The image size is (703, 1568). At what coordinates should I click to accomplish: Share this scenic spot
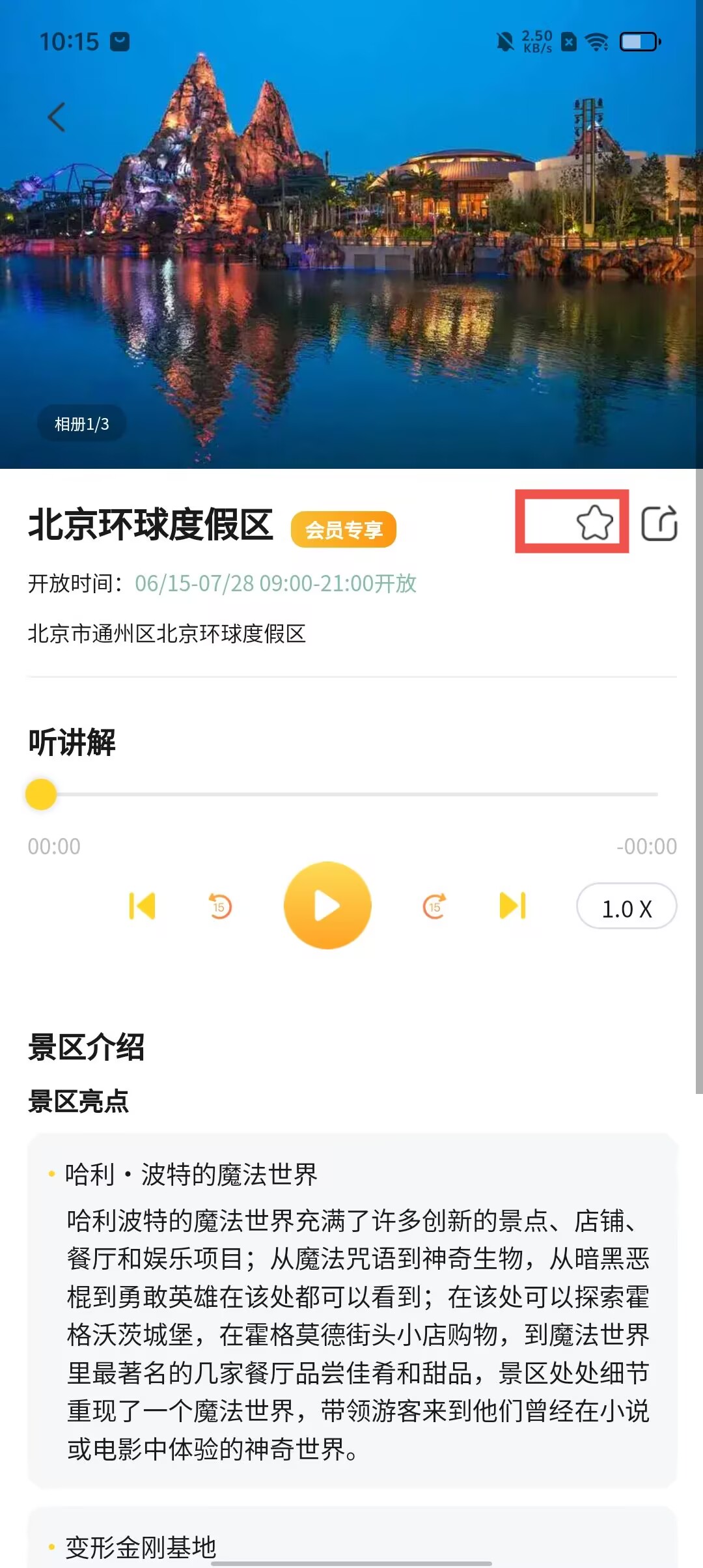coord(659,524)
